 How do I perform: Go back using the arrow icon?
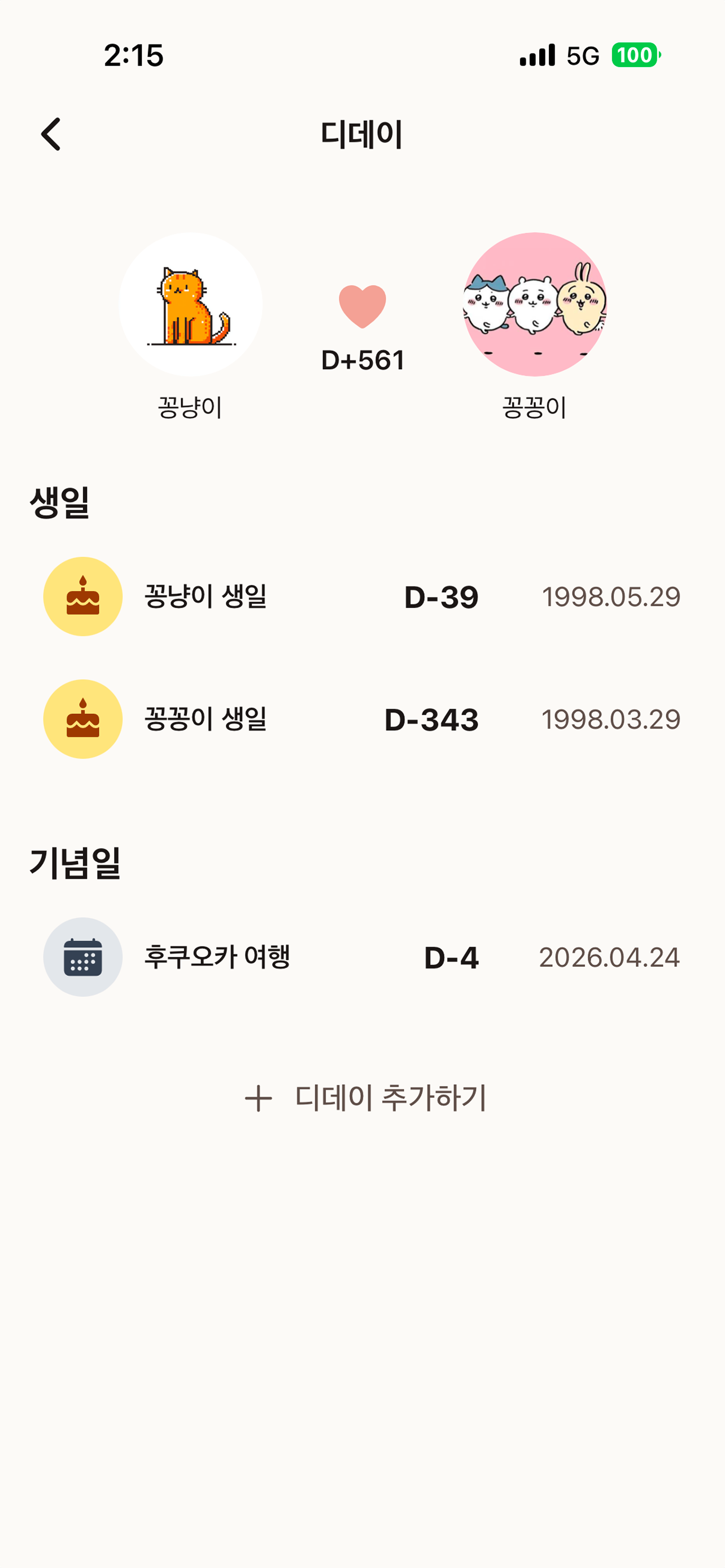coord(51,134)
